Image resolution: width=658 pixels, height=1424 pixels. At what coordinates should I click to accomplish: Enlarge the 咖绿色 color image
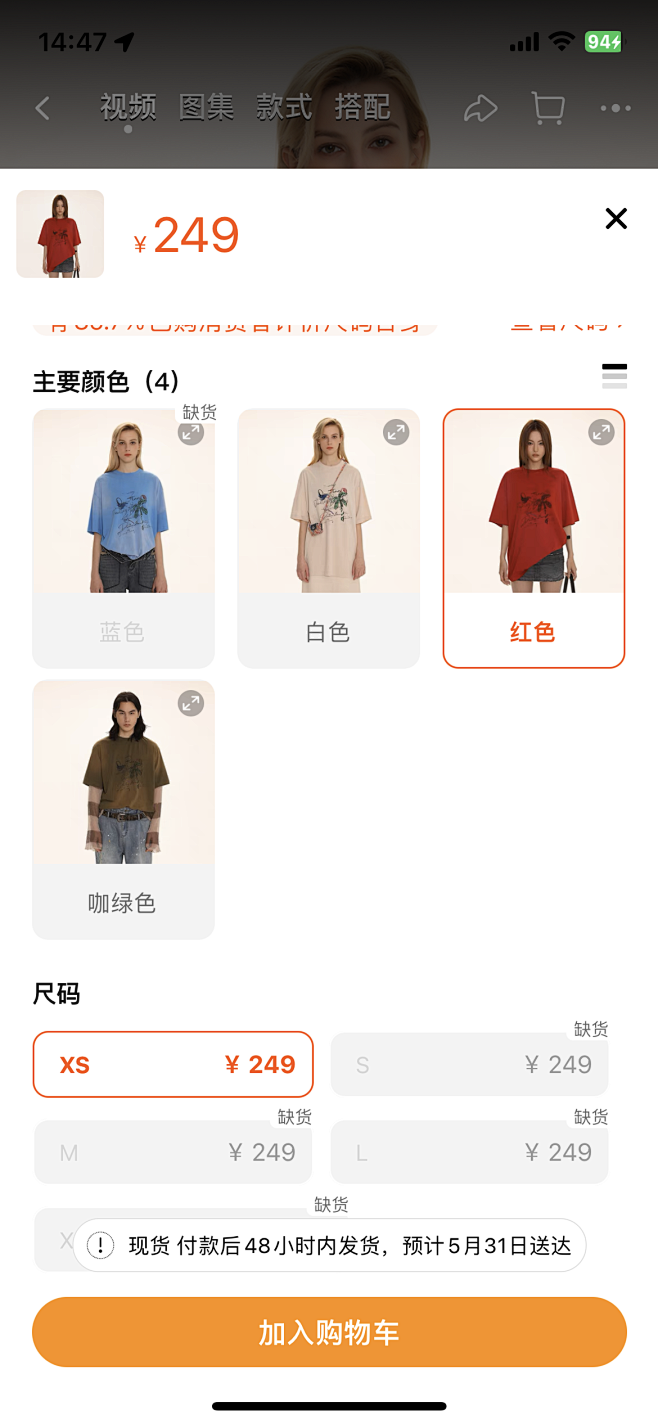[191, 703]
